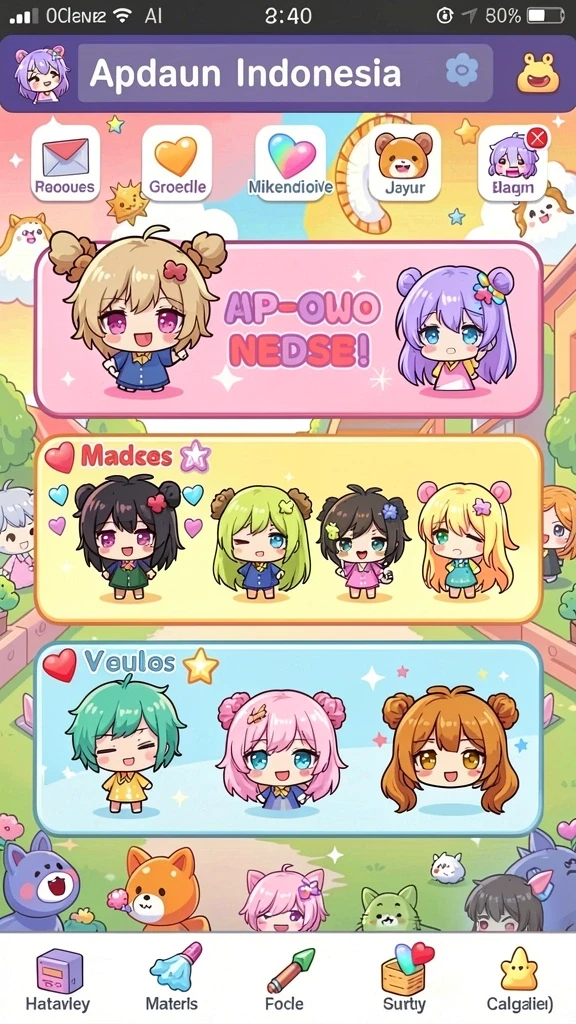Tap the blue flower settings icon
Viewport: 576px width, 1024px height.
(x=462, y=70)
